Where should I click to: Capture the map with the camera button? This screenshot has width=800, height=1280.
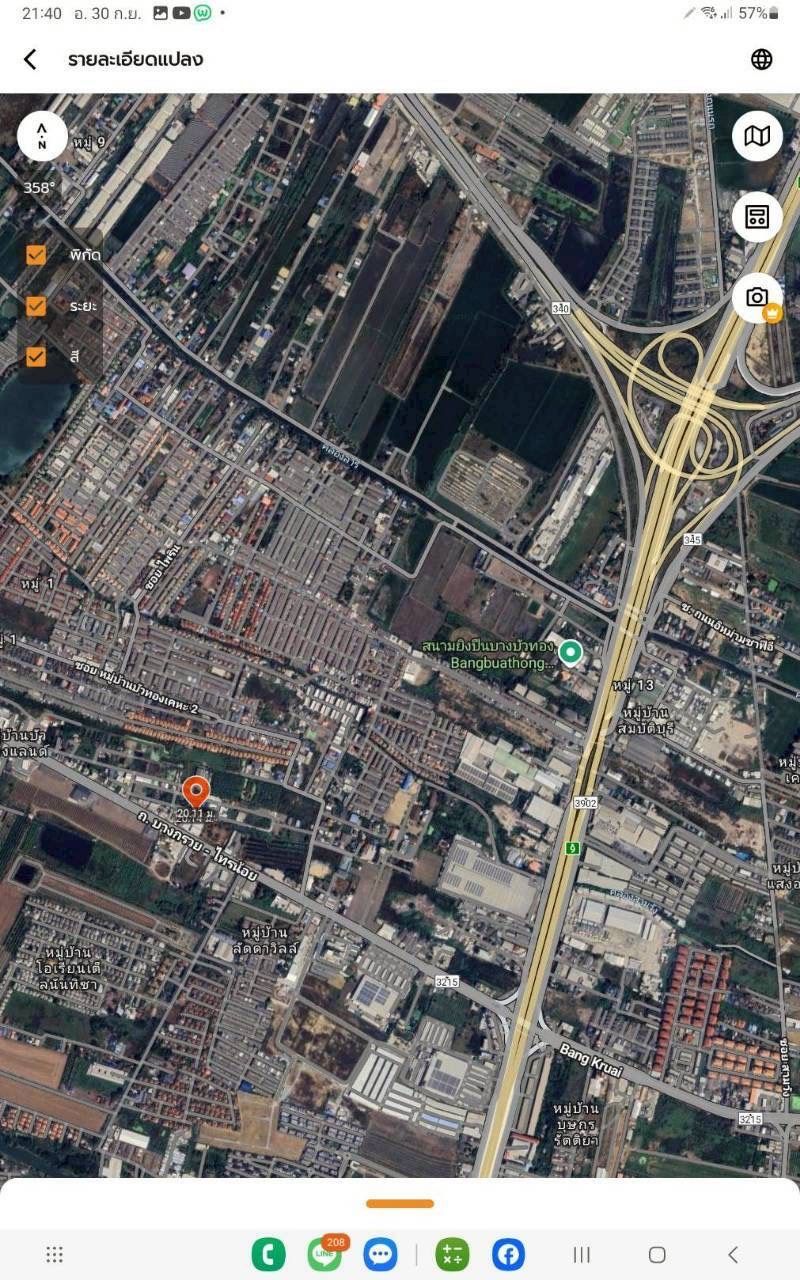click(757, 297)
